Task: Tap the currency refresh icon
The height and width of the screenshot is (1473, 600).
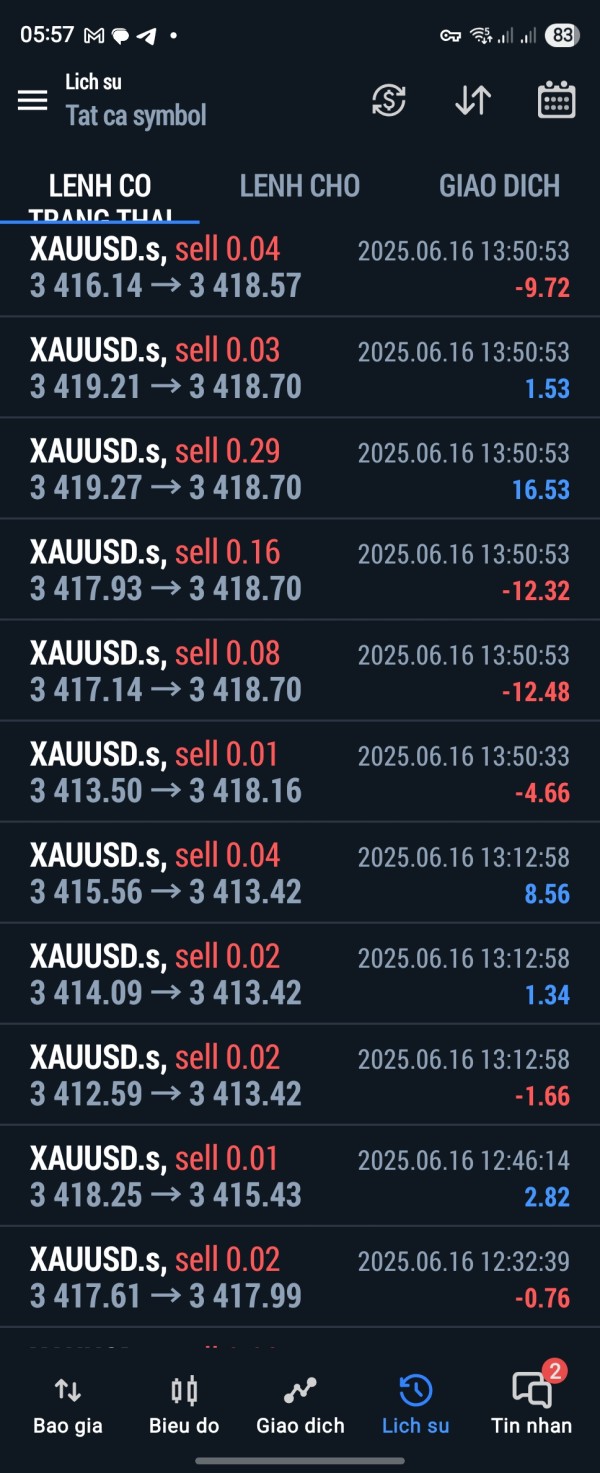Action: [388, 100]
